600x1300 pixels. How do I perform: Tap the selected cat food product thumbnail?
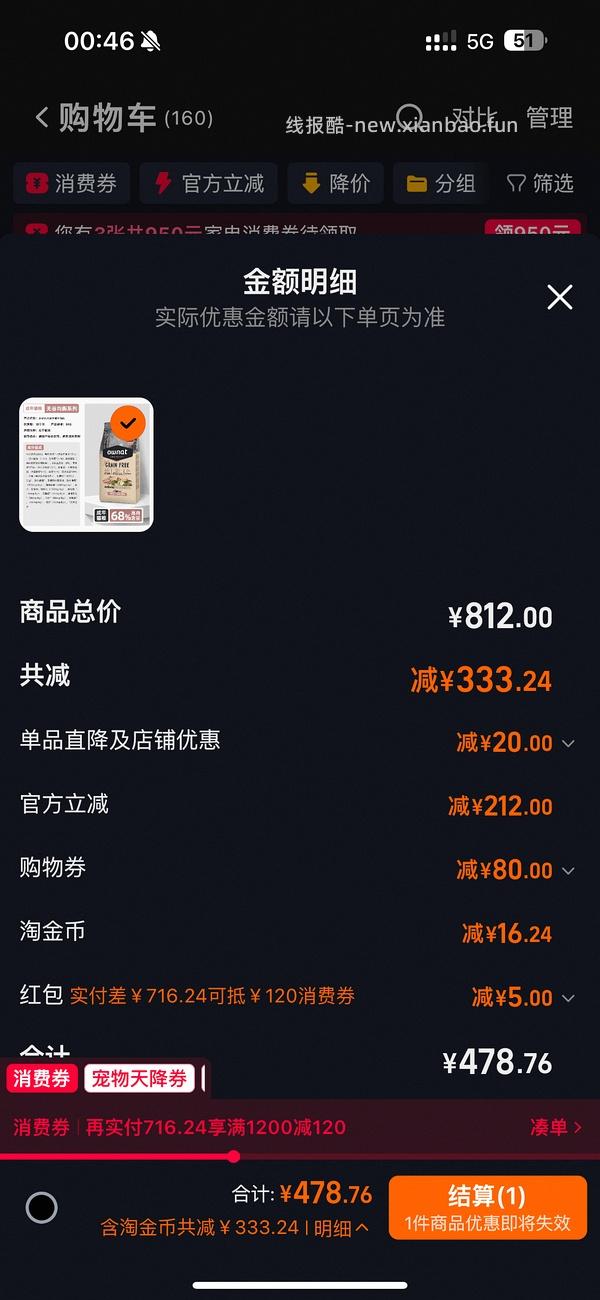(86, 464)
